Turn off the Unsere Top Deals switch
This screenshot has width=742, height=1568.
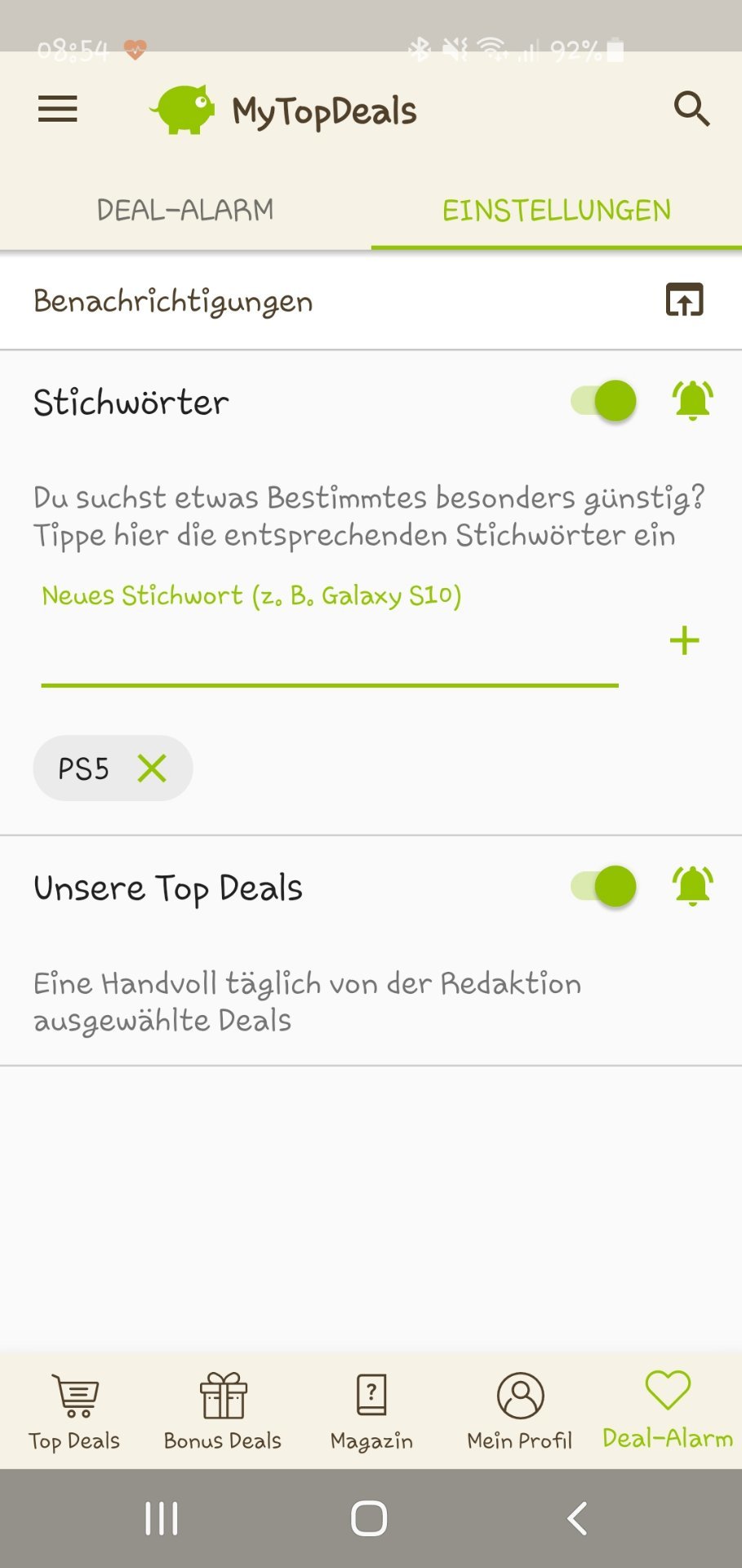pos(604,887)
